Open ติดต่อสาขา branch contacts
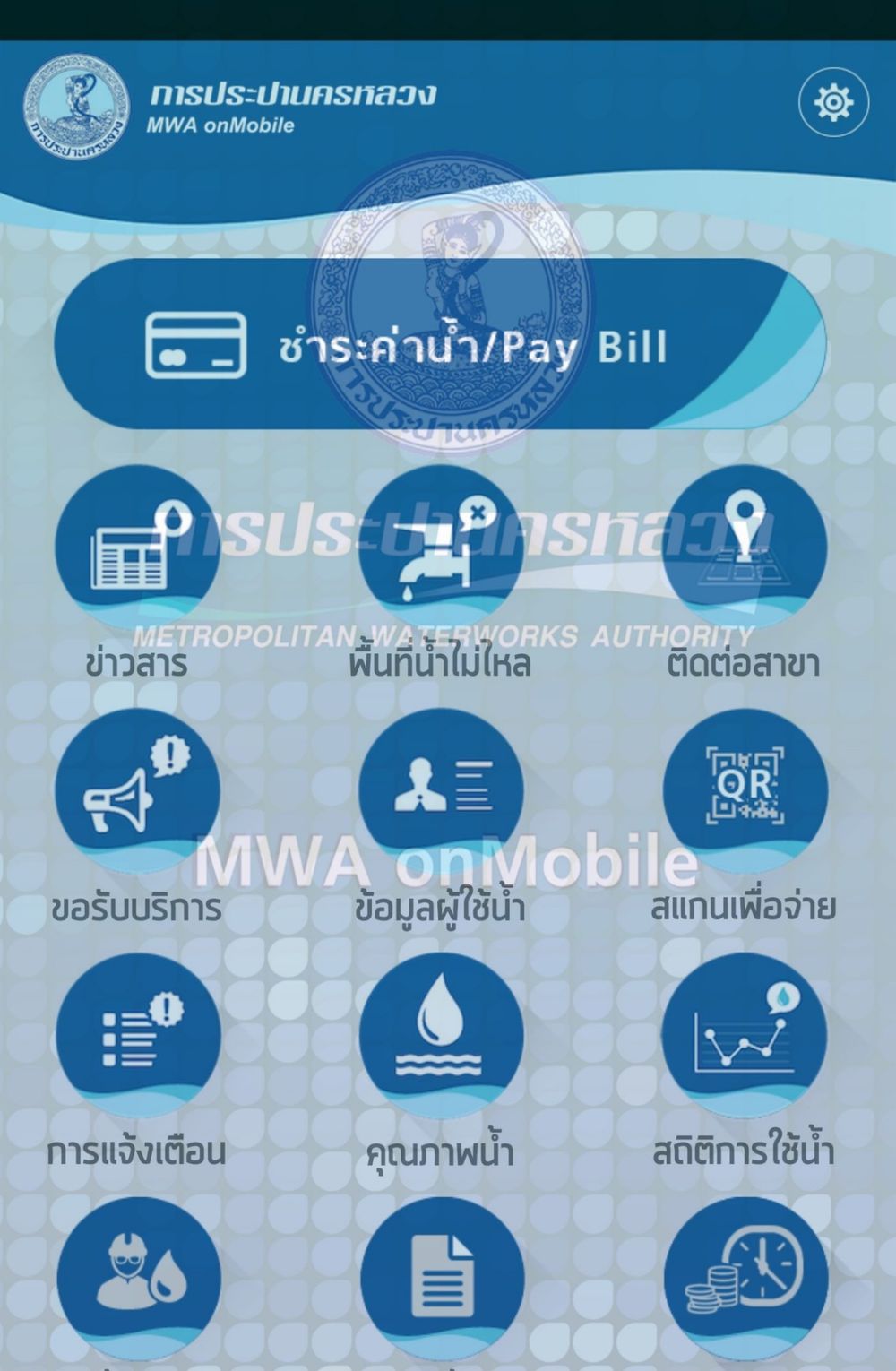The height and width of the screenshot is (1371, 896). click(x=745, y=548)
